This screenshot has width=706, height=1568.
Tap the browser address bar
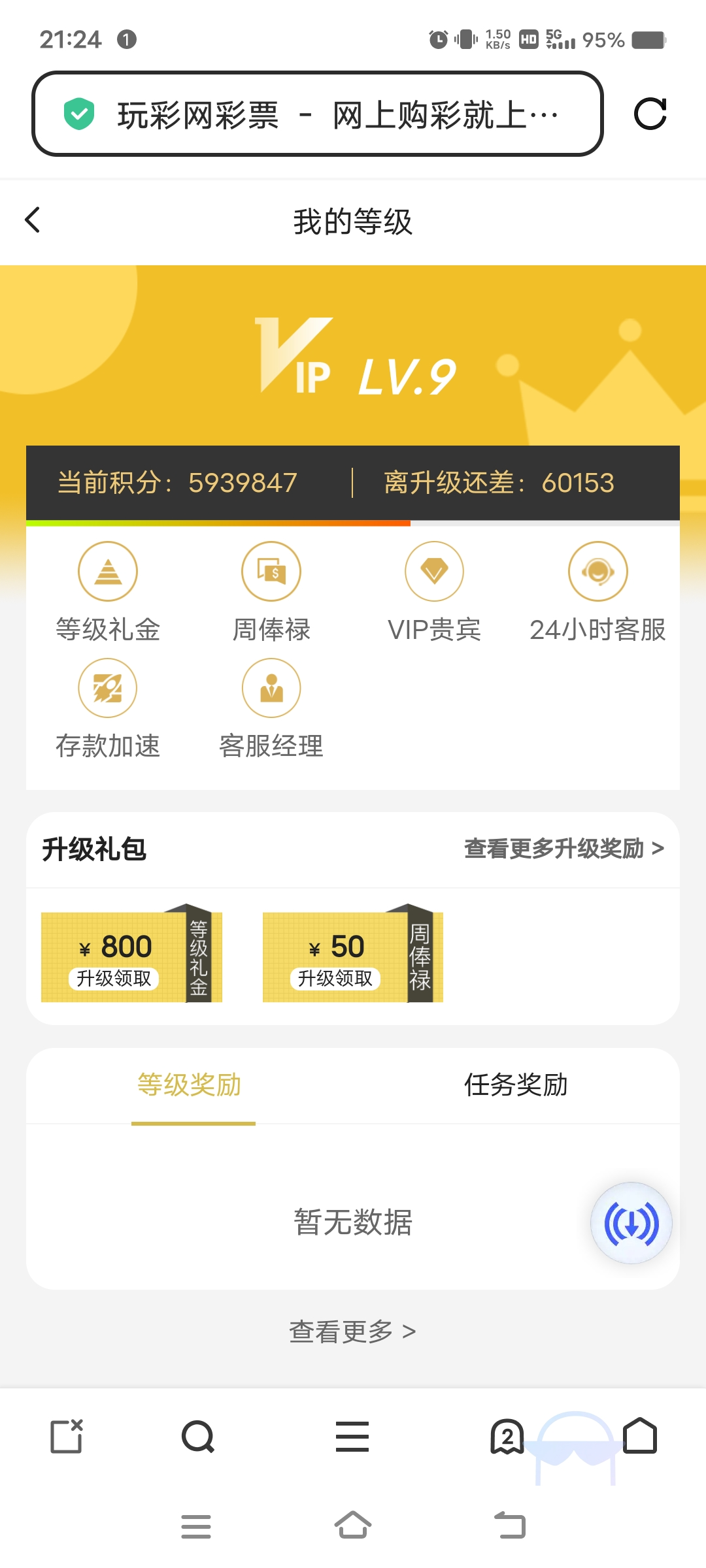[x=317, y=114]
